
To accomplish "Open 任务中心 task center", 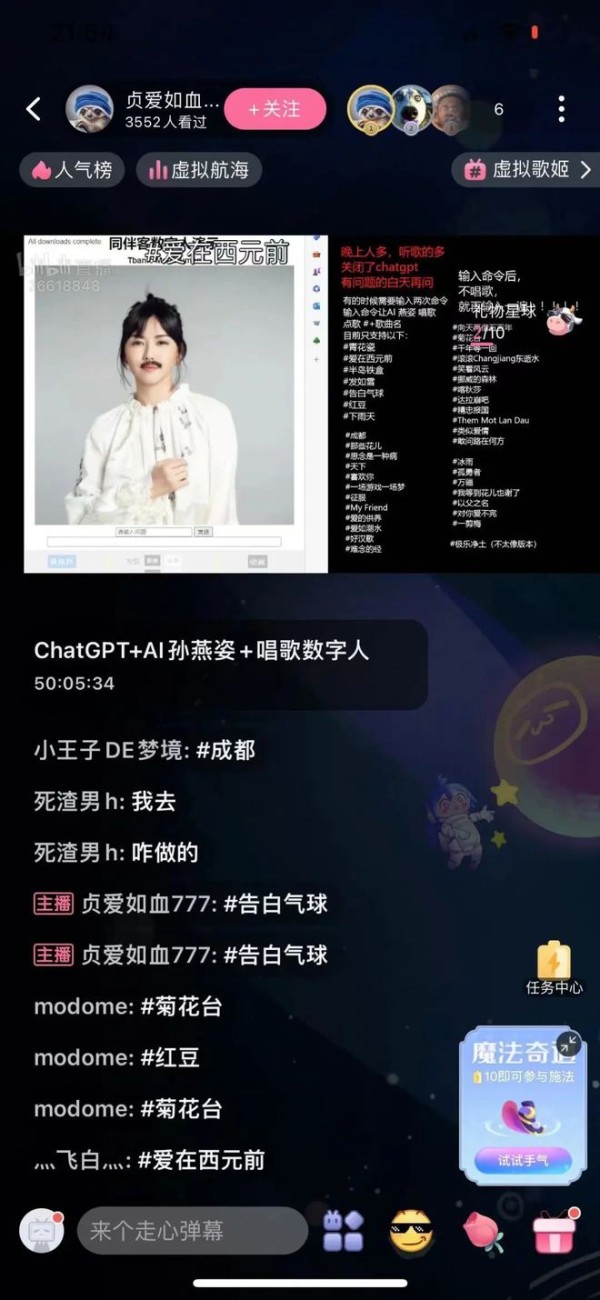I will point(554,968).
